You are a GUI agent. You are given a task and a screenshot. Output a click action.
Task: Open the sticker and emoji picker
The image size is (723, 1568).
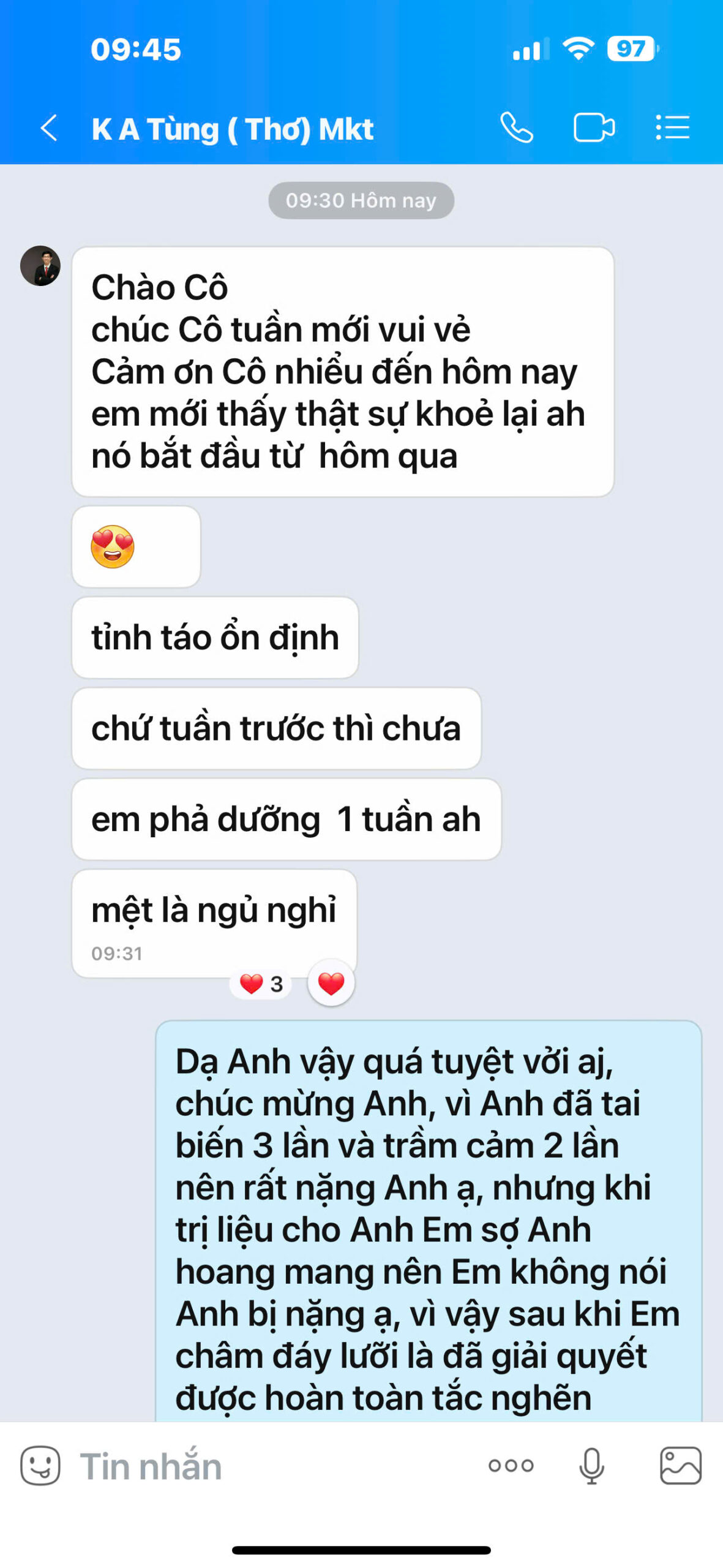point(40,1466)
